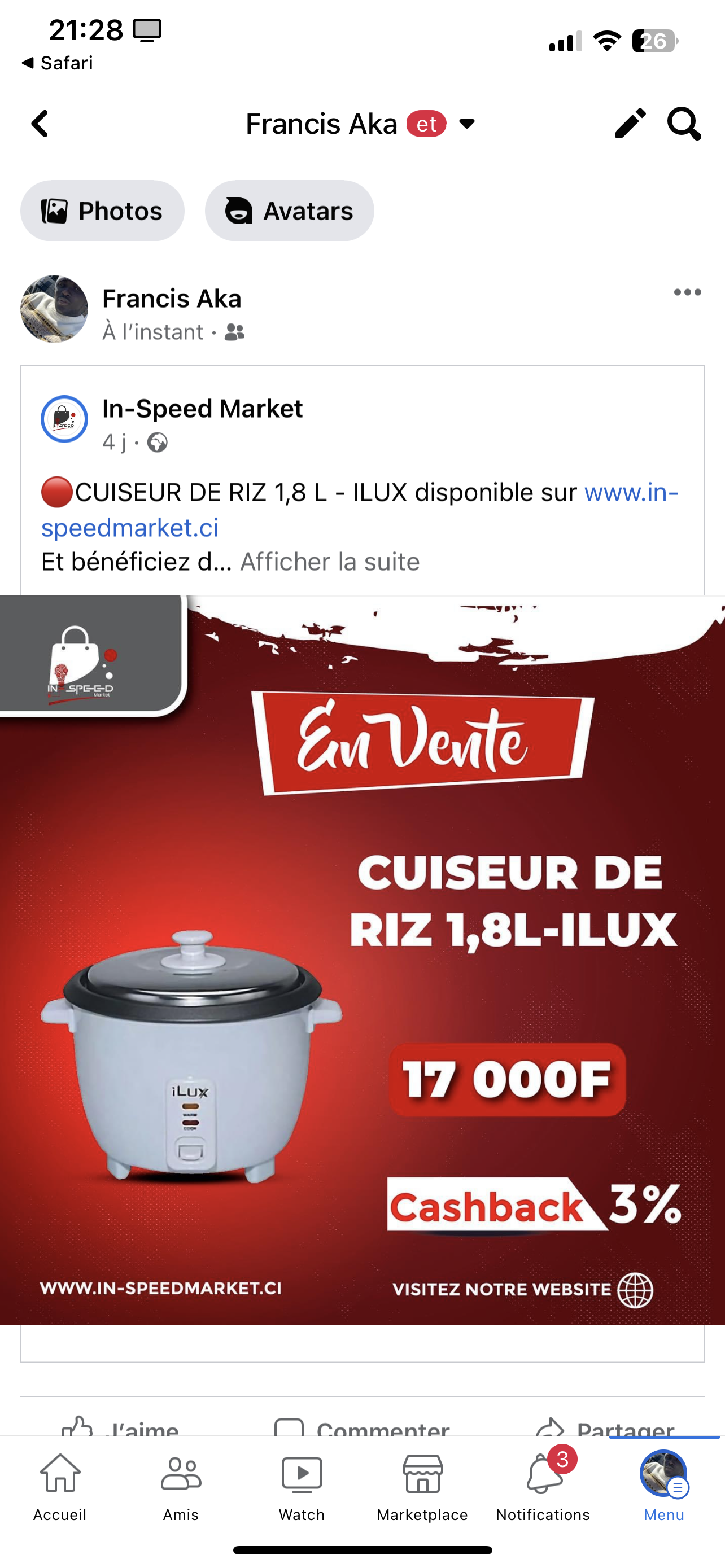725x1568 pixels.
Task: Tap the pencil edit icon
Action: point(630,124)
